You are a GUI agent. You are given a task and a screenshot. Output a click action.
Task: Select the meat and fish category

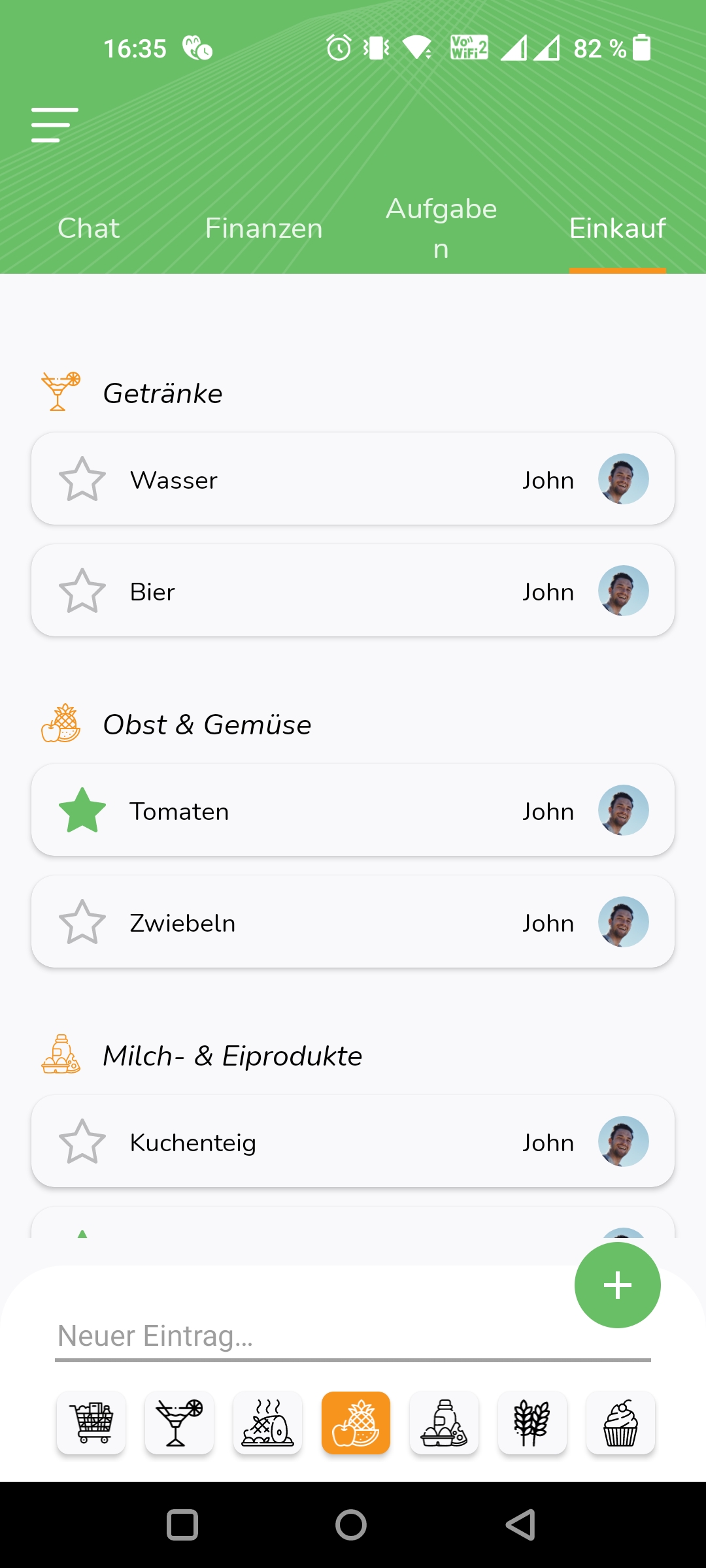pyautogui.click(x=267, y=1423)
